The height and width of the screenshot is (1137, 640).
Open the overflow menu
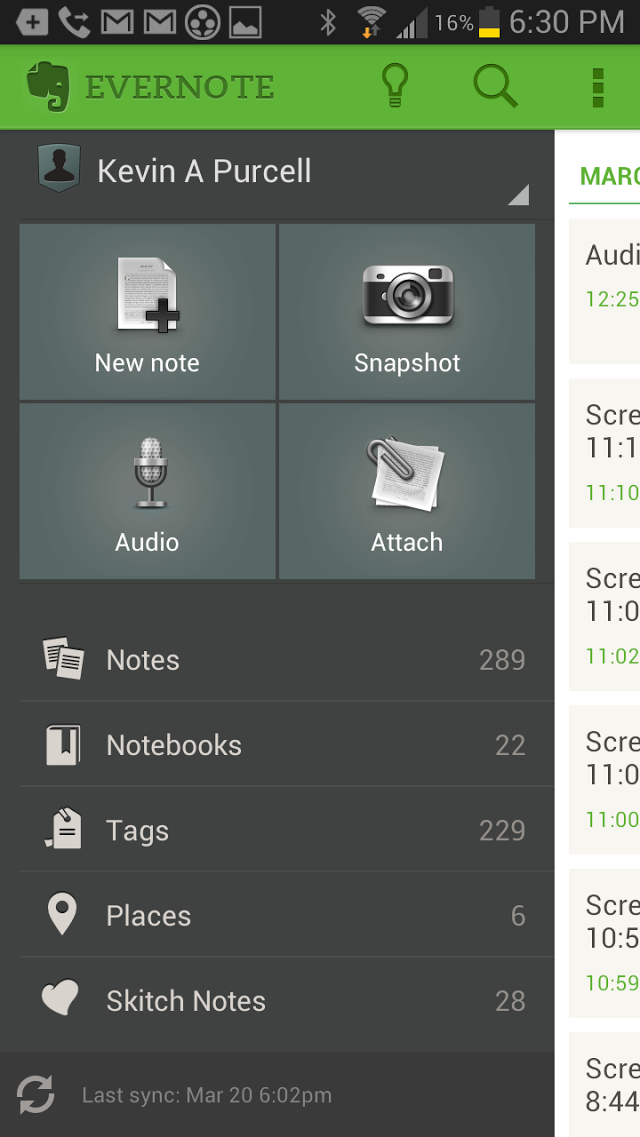[598, 87]
